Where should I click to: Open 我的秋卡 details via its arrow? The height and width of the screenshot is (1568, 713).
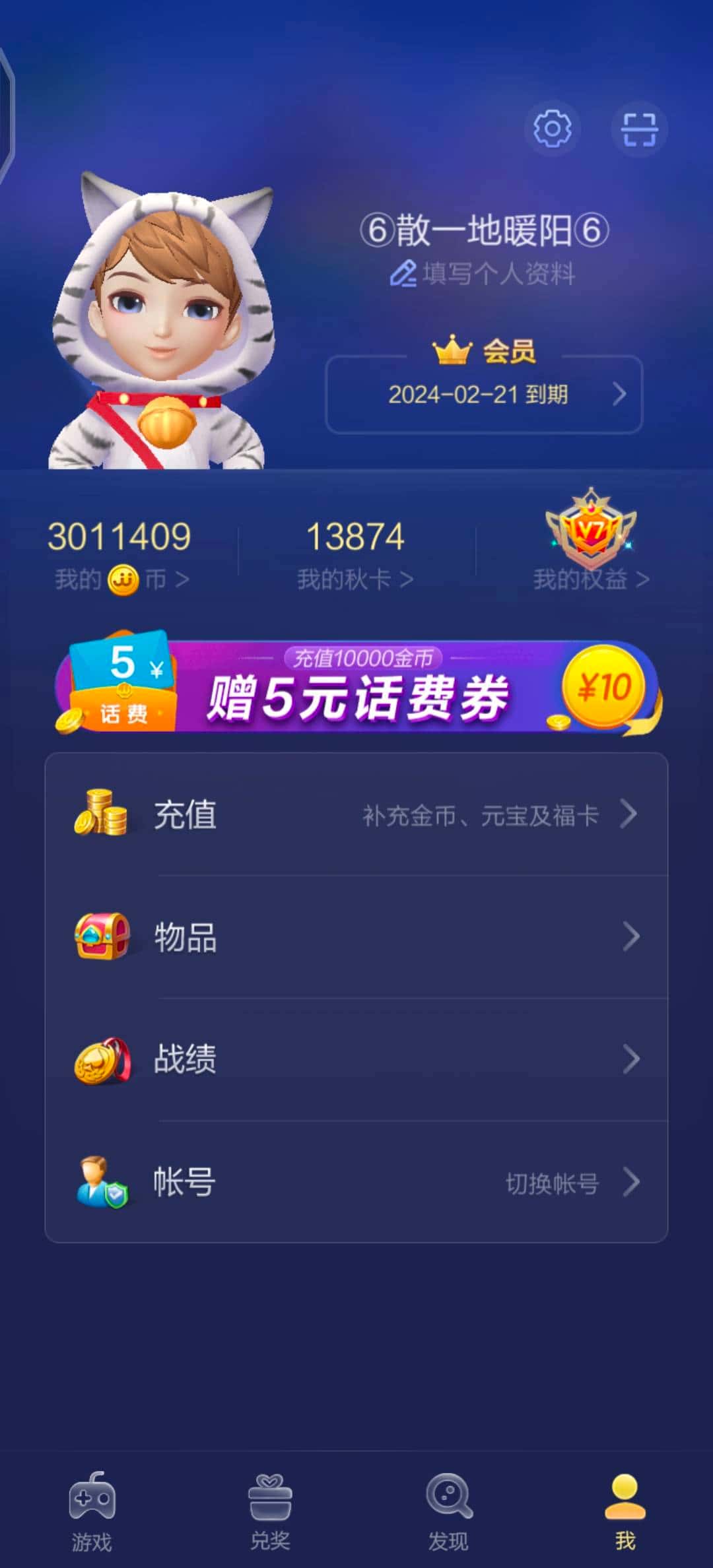click(x=405, y=580)
